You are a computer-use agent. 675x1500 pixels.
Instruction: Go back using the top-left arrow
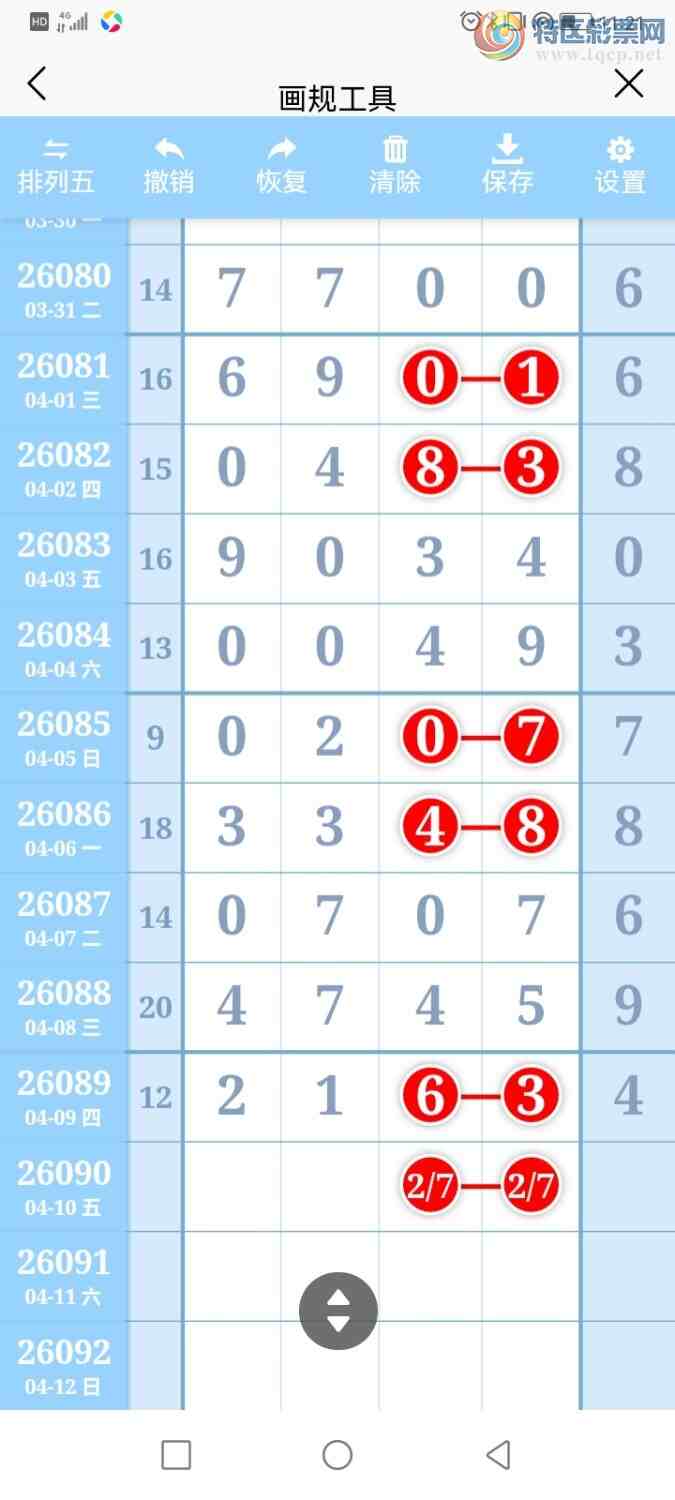[37, 85]
